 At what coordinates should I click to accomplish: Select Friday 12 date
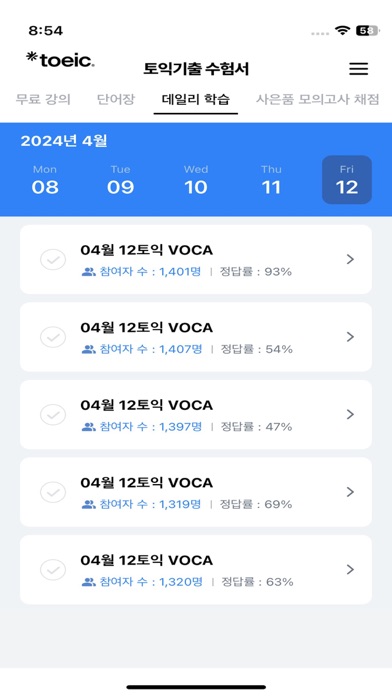click(347, 180)
